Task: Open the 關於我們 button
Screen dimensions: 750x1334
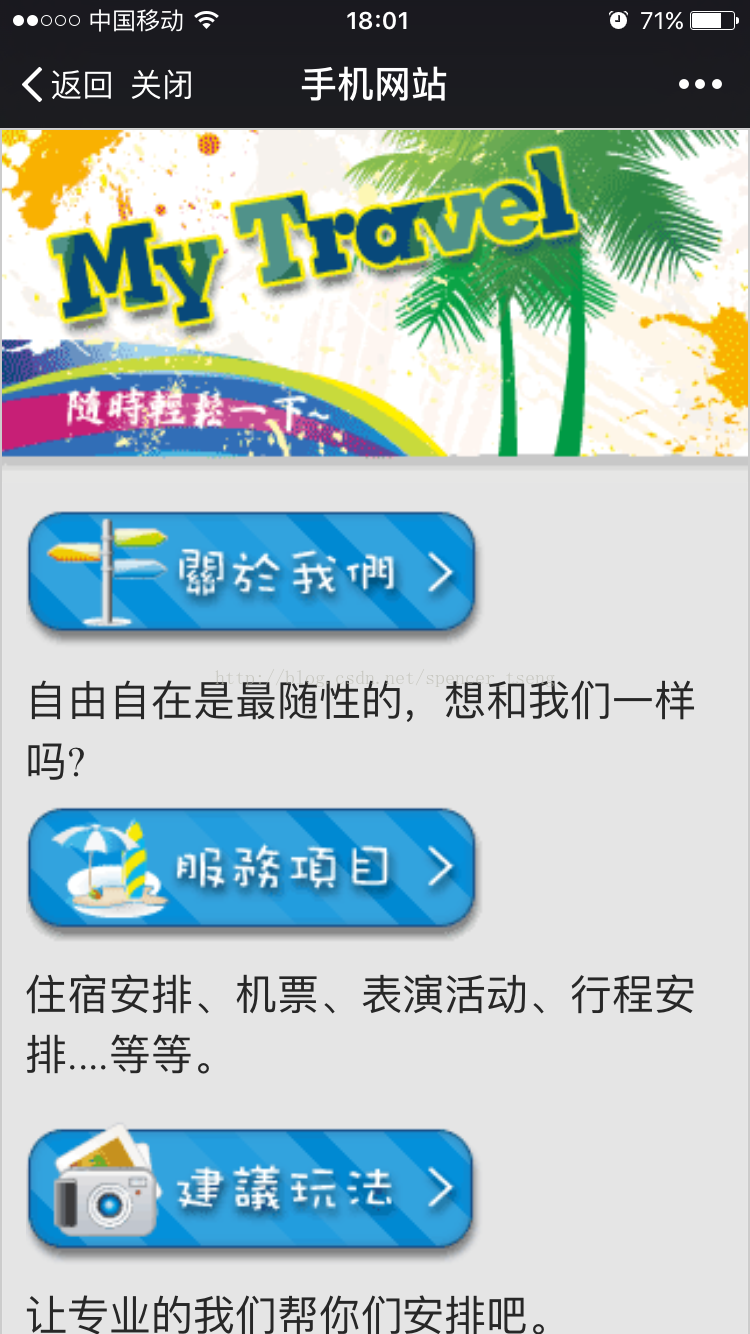Action: [x=251, y=573]
